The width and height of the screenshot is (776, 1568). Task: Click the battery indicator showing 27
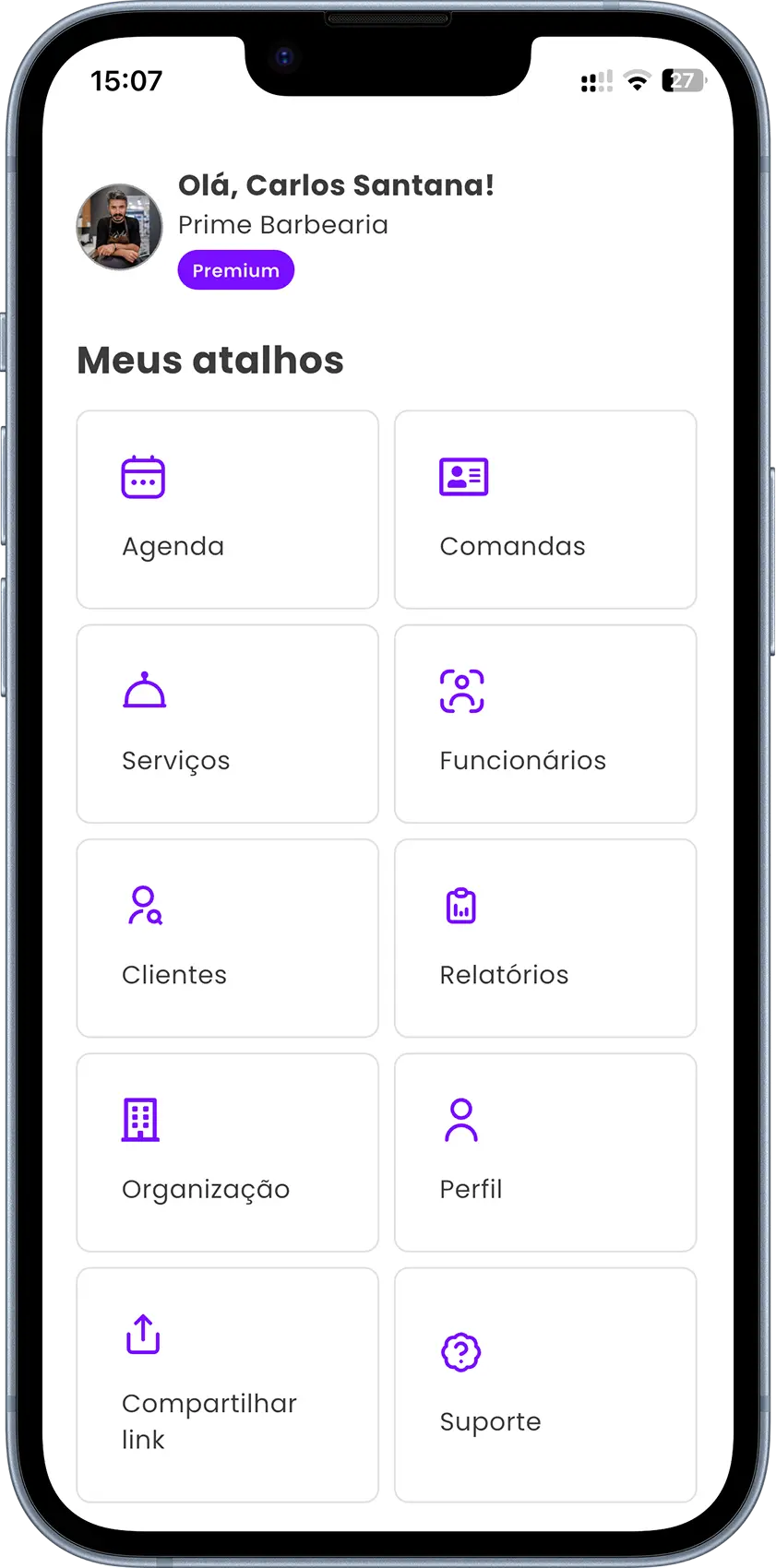pyautogui.click(x=683, y=81)
